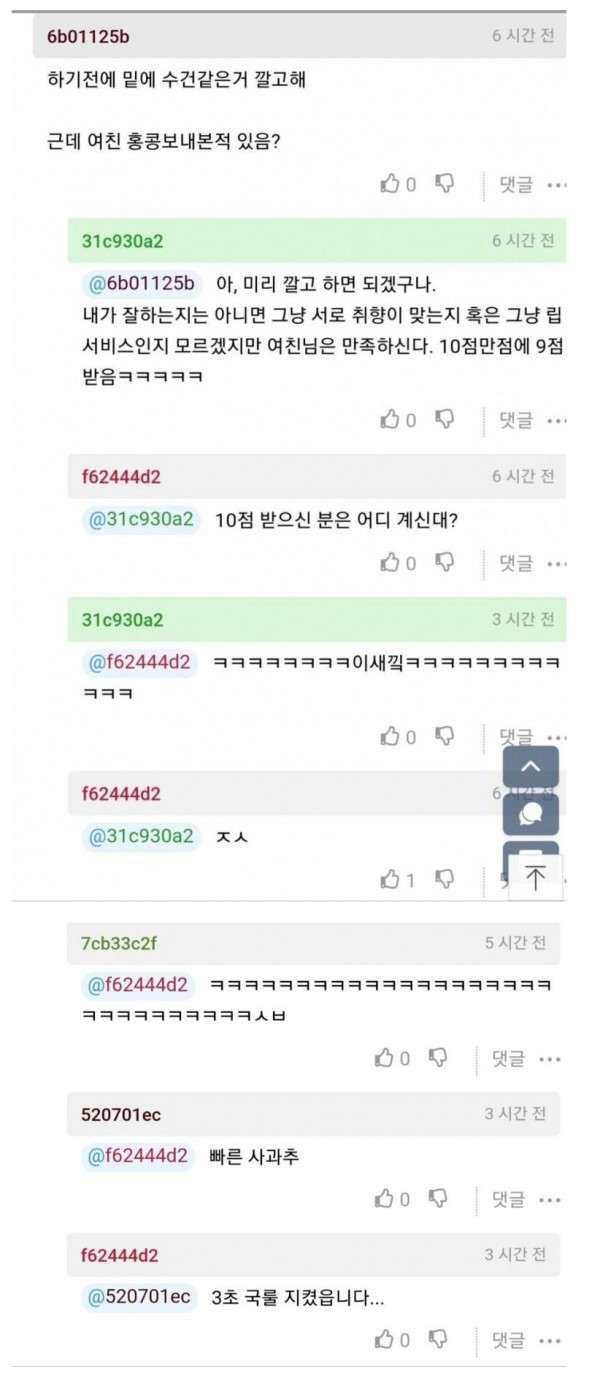Open the overflow menu on 7cb33c2f's comment
Image resolution: width=600 pixels, height=1394 pixels.
pos(551,1059)
